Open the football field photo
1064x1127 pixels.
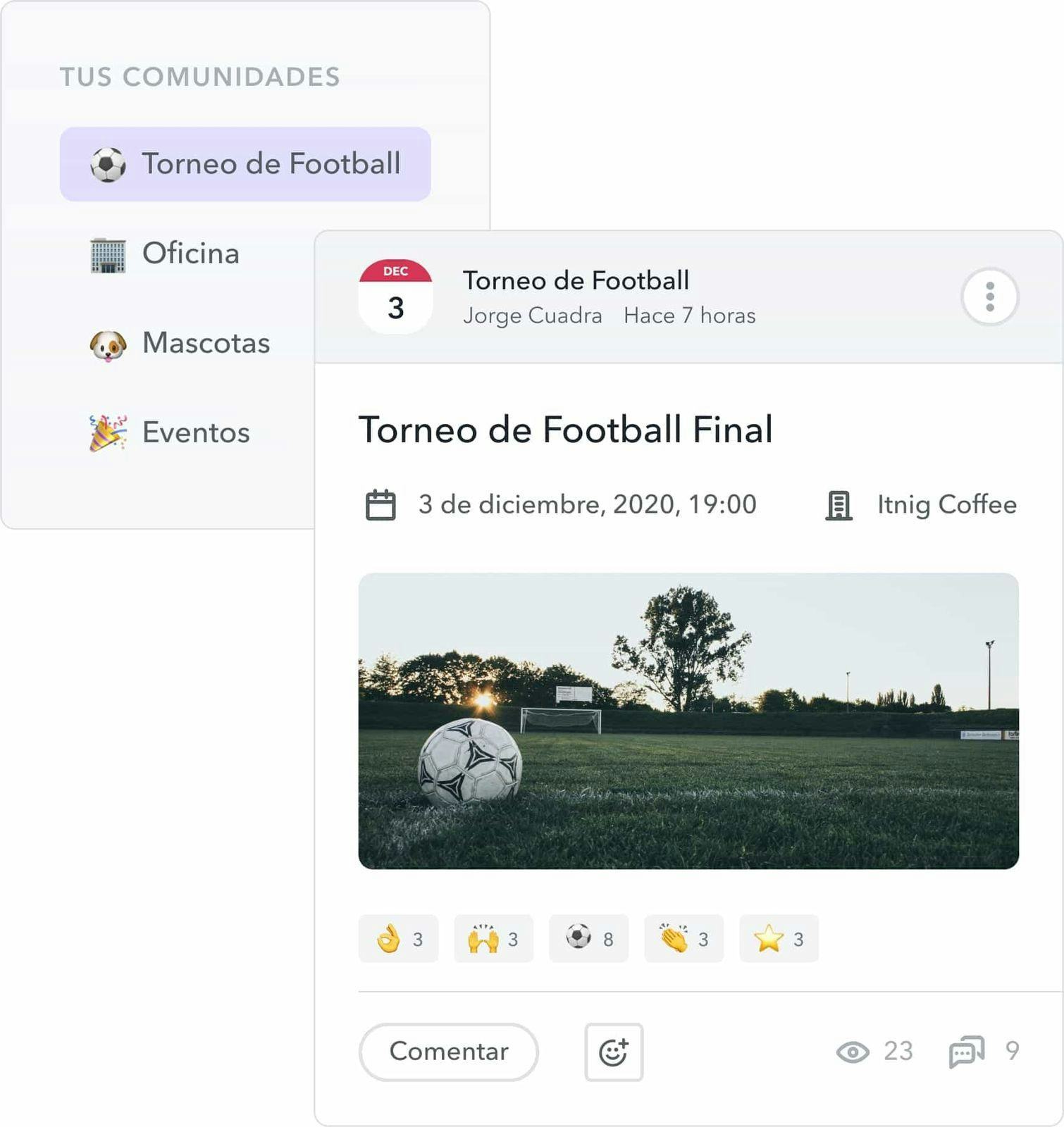click(688, 721)
